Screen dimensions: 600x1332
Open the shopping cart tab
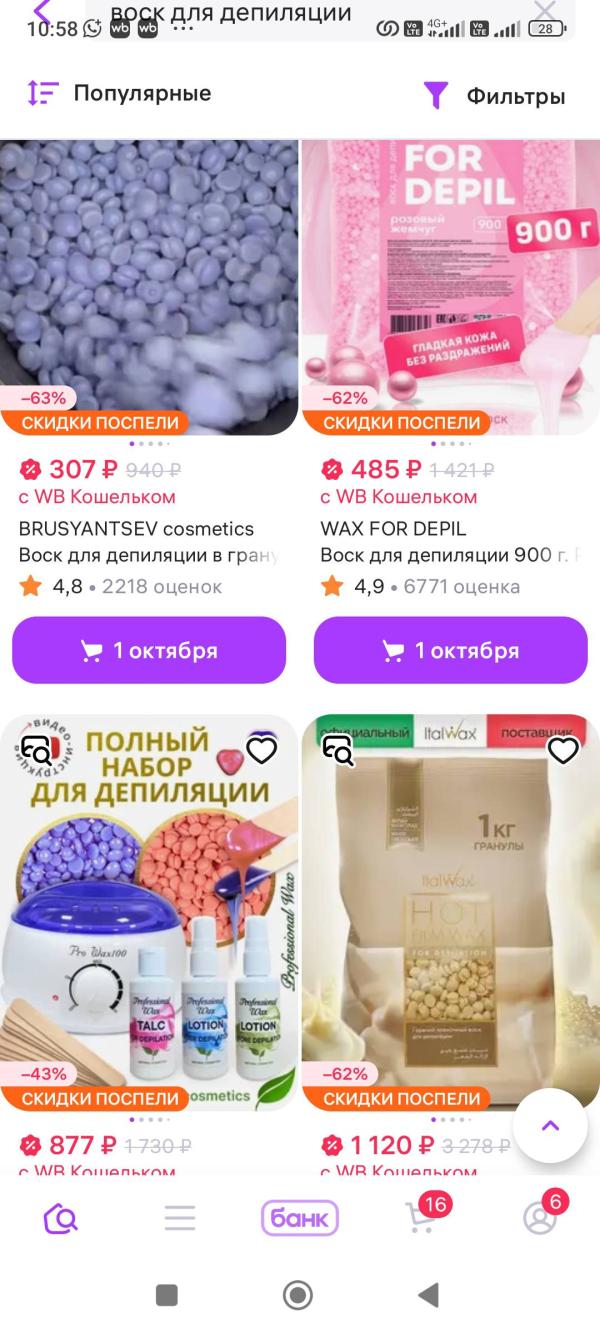click(x=420, y=1218)
